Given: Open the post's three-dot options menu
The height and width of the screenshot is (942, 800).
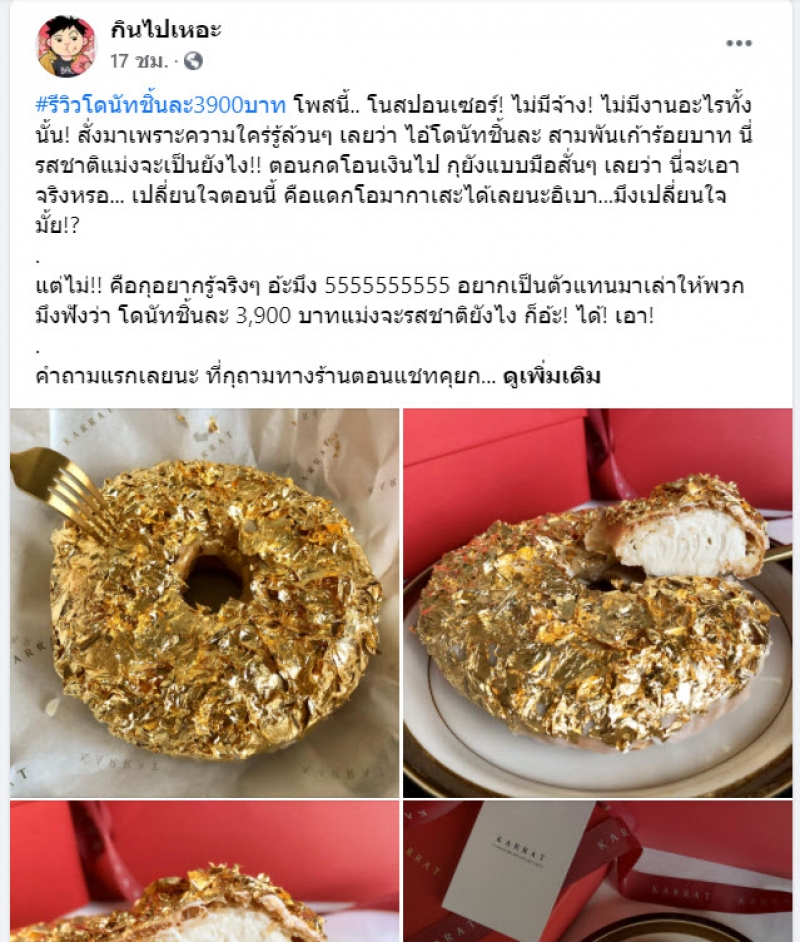Looking at the screenshot, I should (738, 43).
